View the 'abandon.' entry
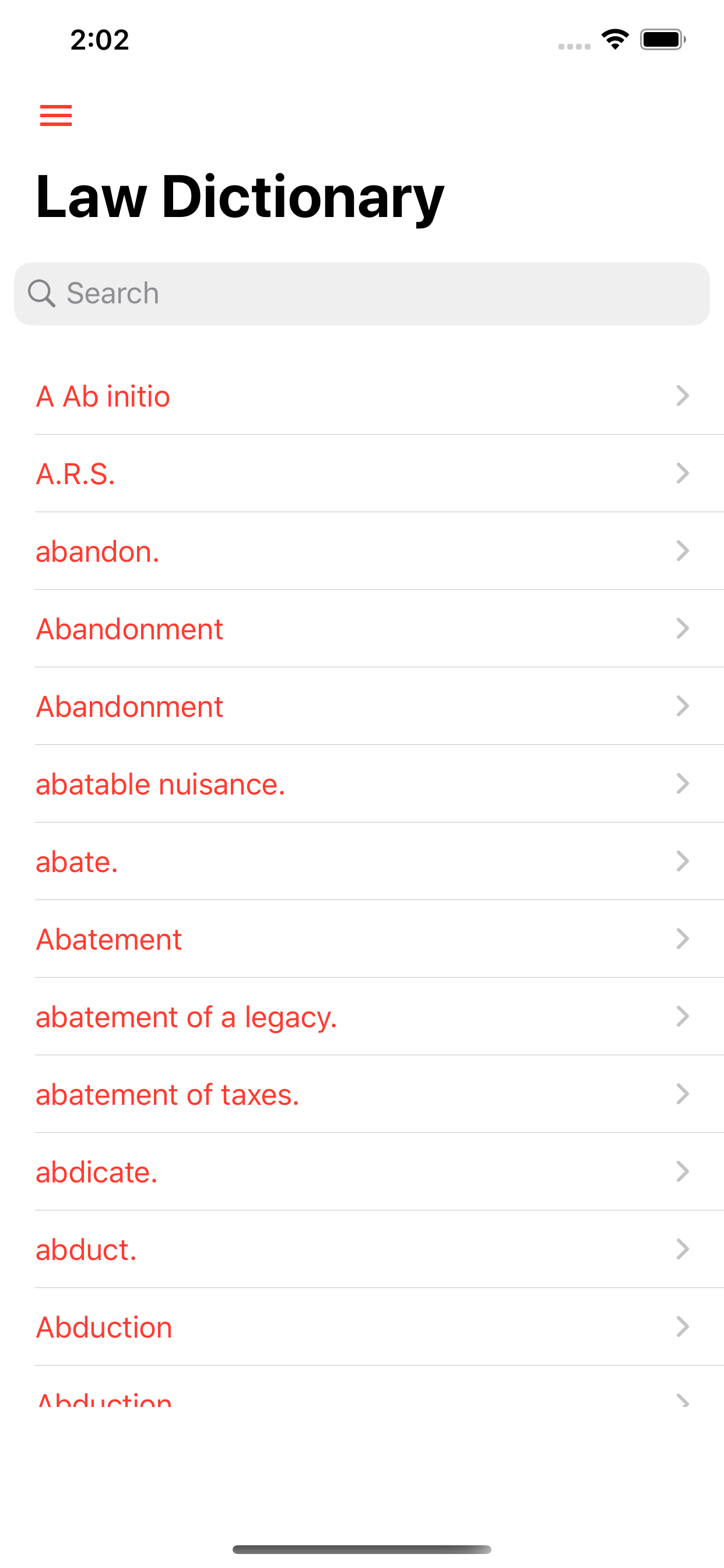Image resolution: width=724 pixels, height=1568 pixels. click(x=362, y=551)
